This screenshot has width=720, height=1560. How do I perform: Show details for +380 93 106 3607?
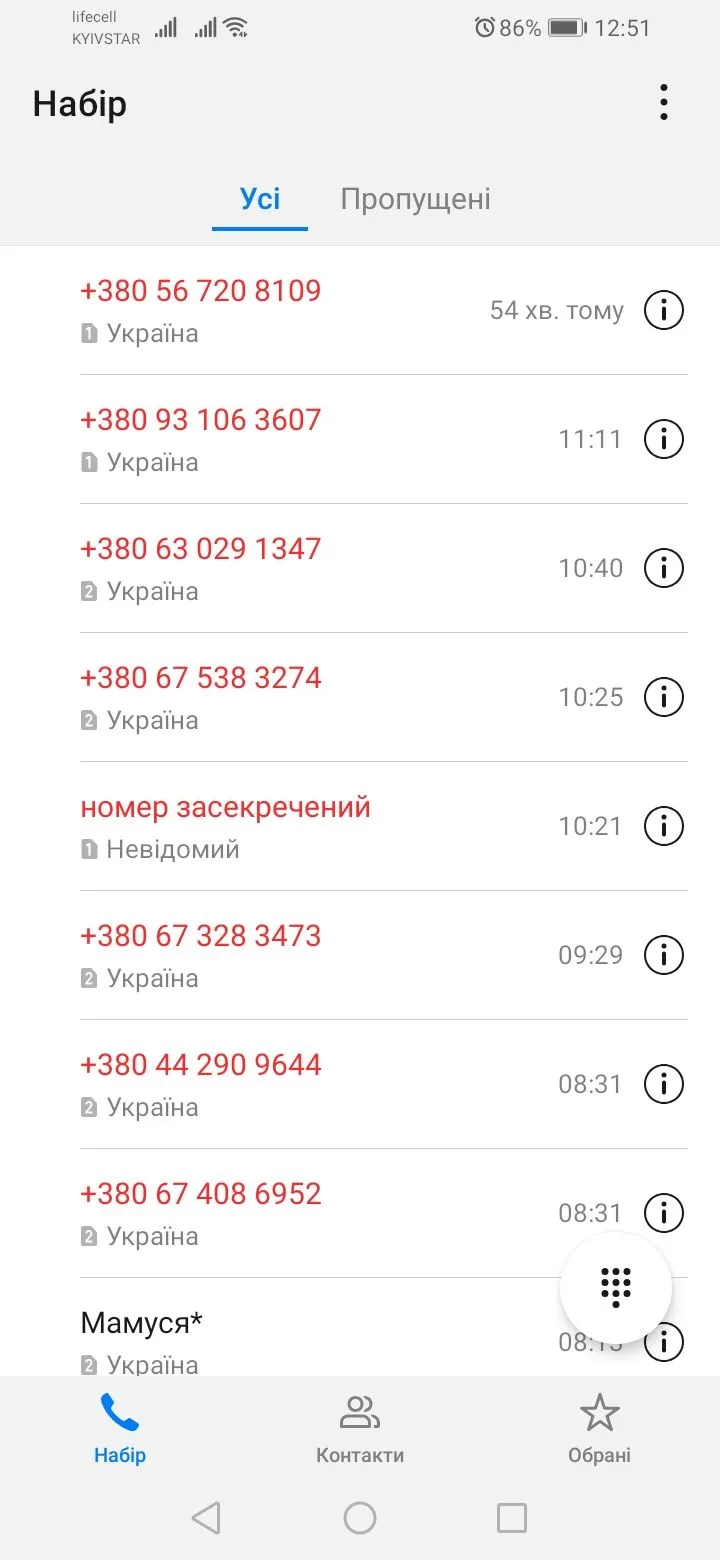click(663, 439)
